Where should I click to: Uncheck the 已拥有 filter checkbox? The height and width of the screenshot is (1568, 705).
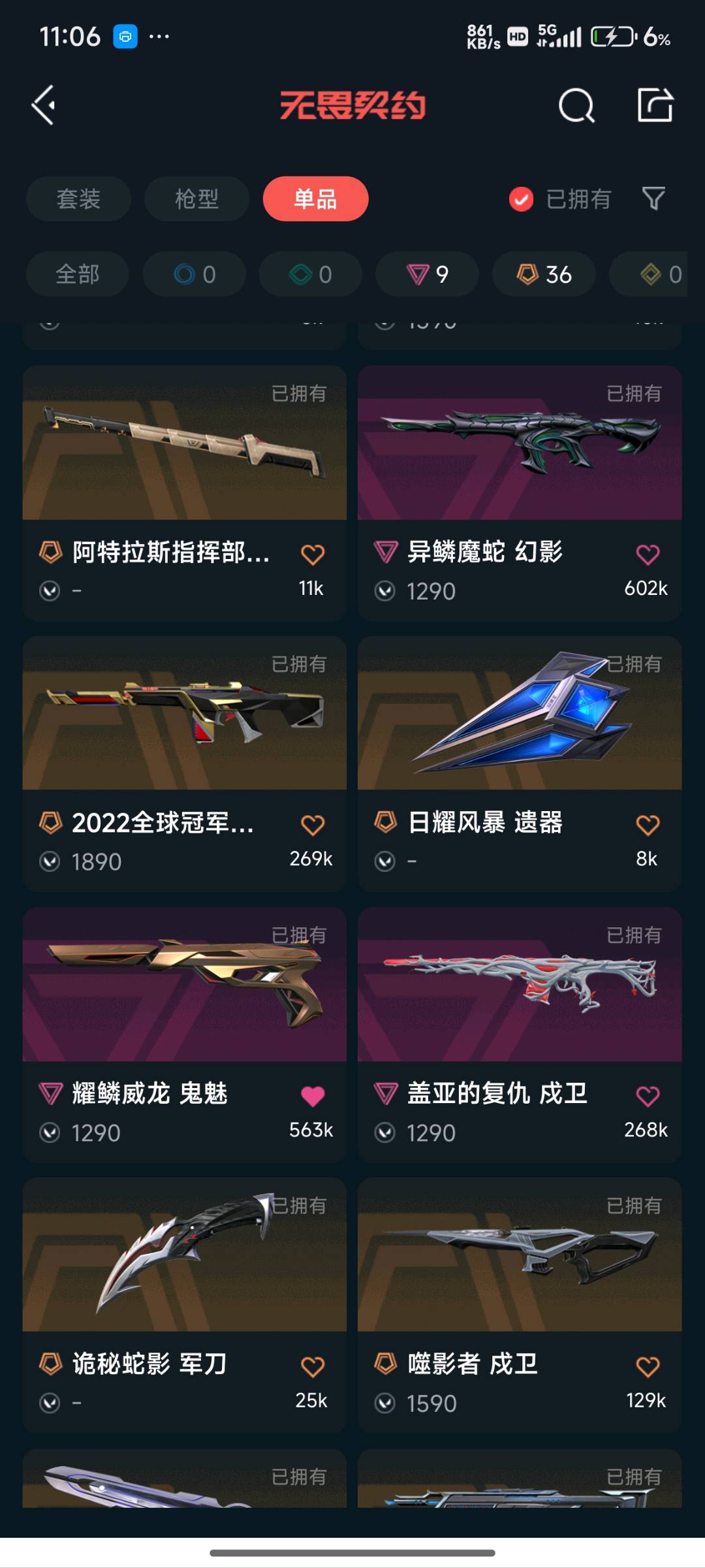[x=521, y=199]
